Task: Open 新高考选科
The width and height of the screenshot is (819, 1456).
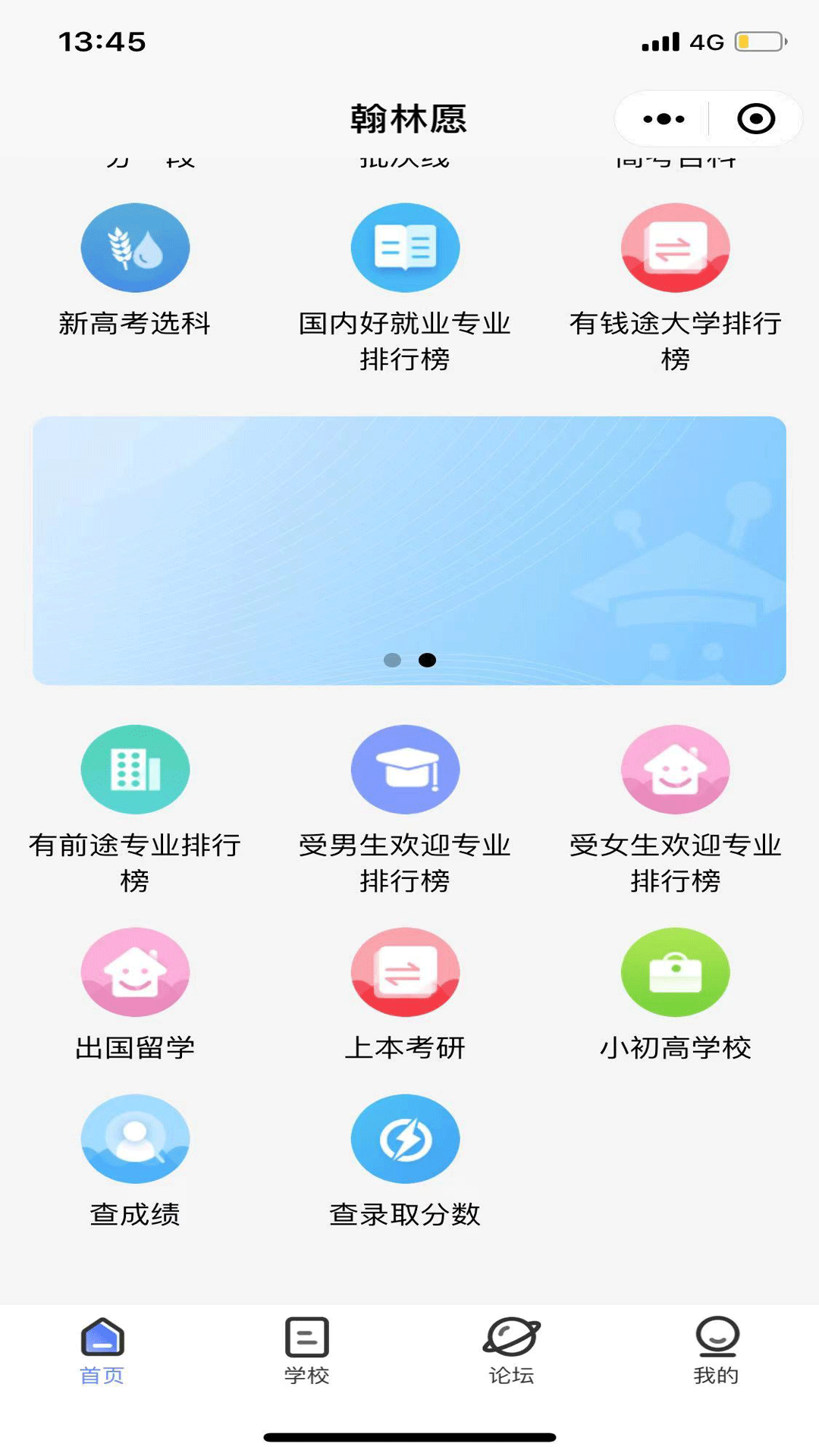Action: 135,248
